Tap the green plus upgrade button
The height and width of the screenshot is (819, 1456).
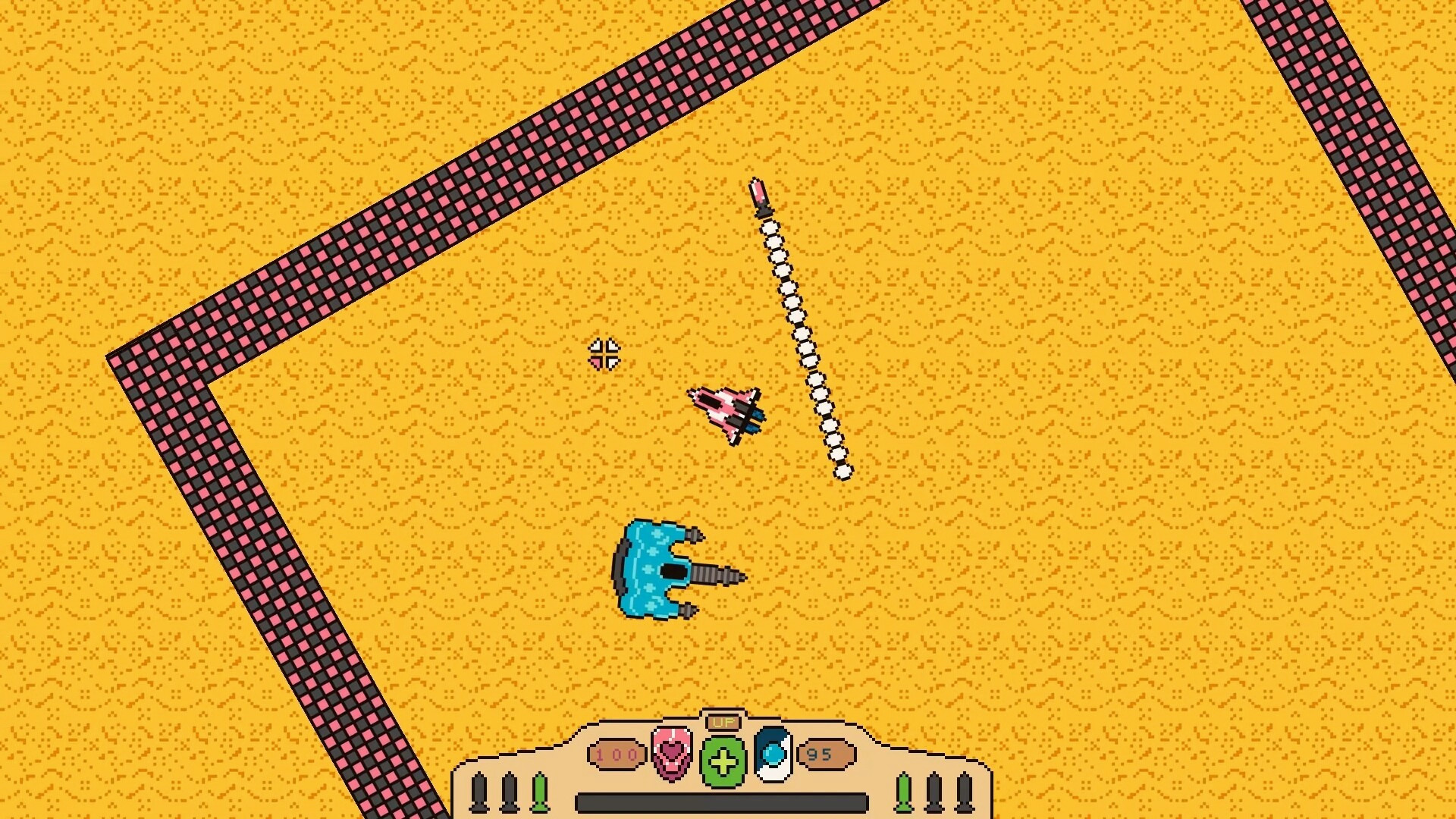(722, 762)
